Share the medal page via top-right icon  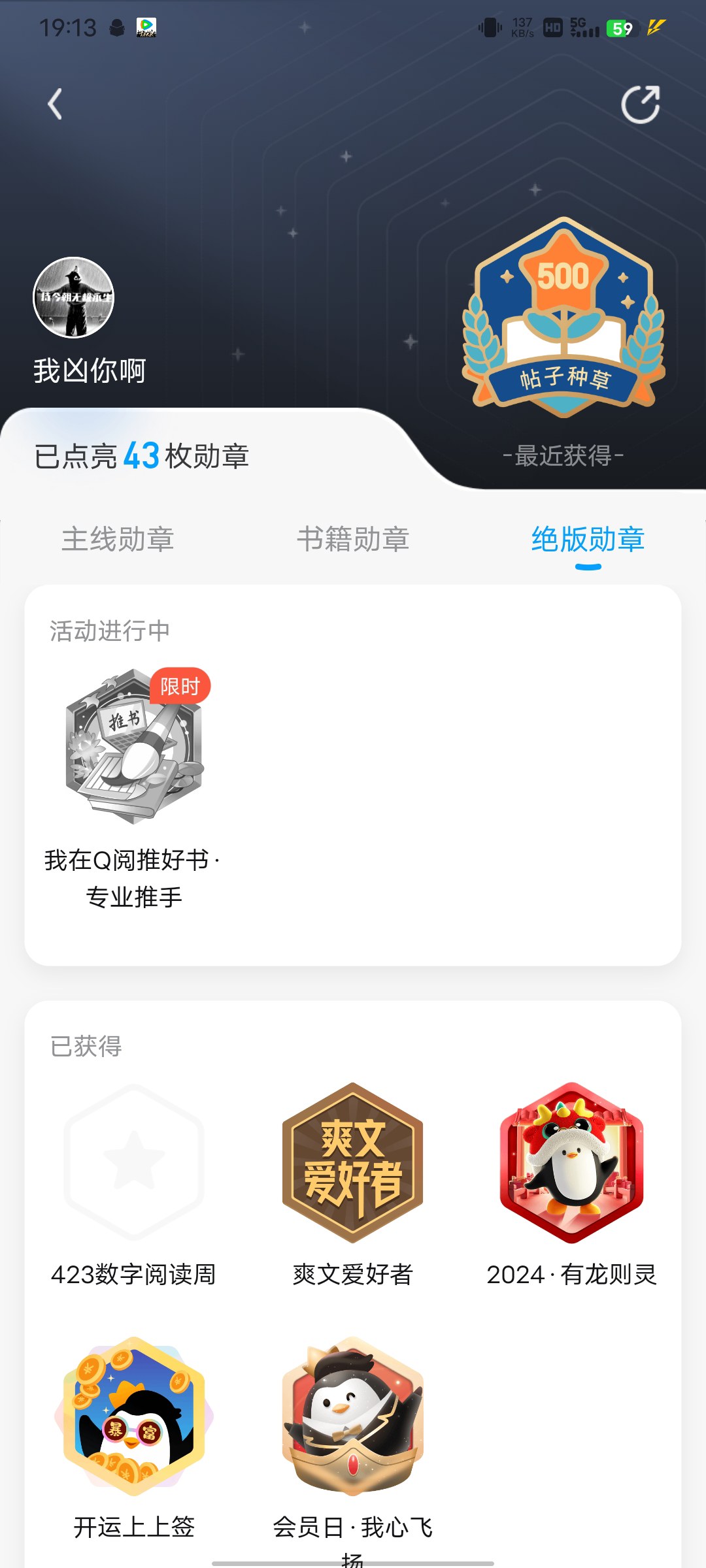pos(641,104)
